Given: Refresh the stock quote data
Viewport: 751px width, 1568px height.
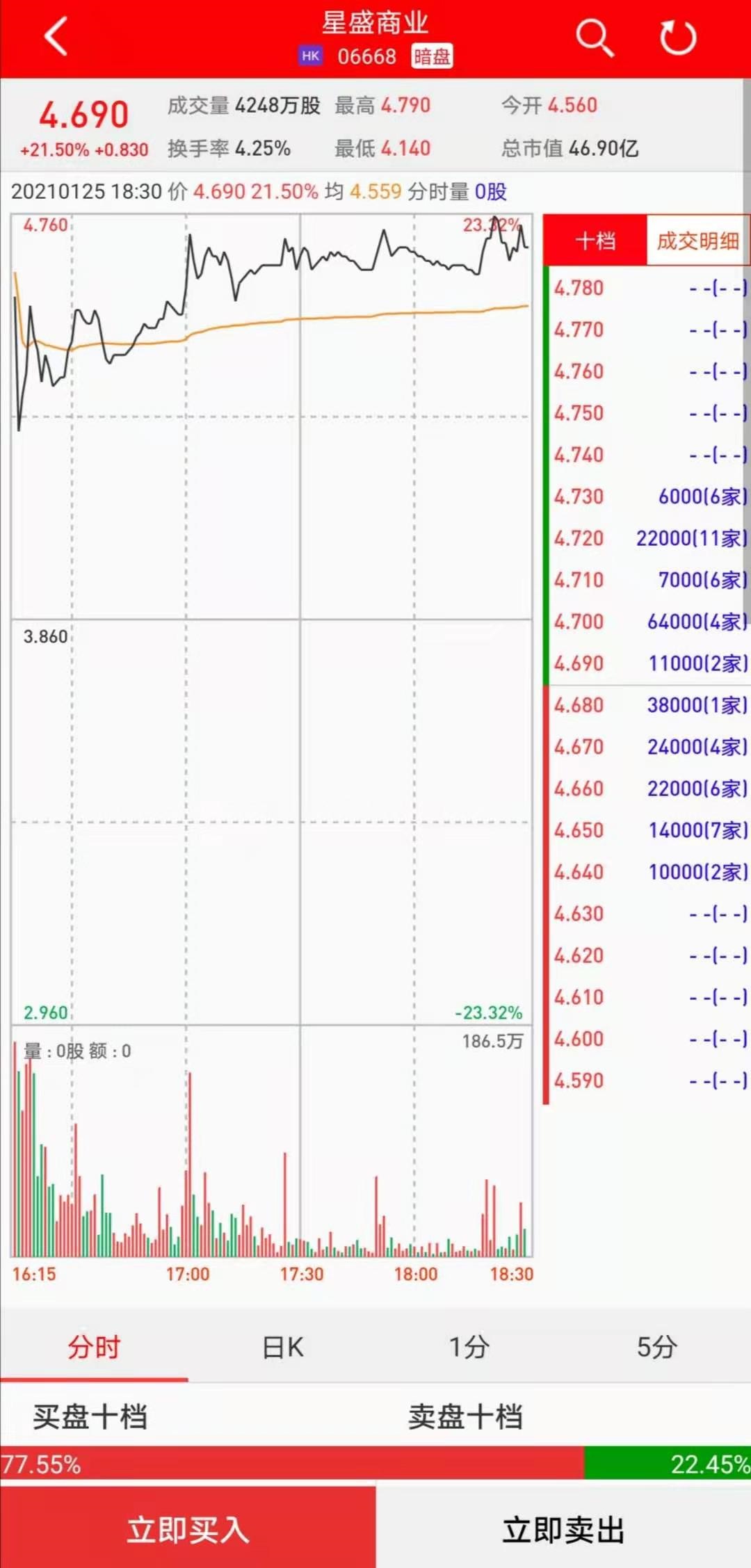Looking at the screenshot, I should pos(678,38).
